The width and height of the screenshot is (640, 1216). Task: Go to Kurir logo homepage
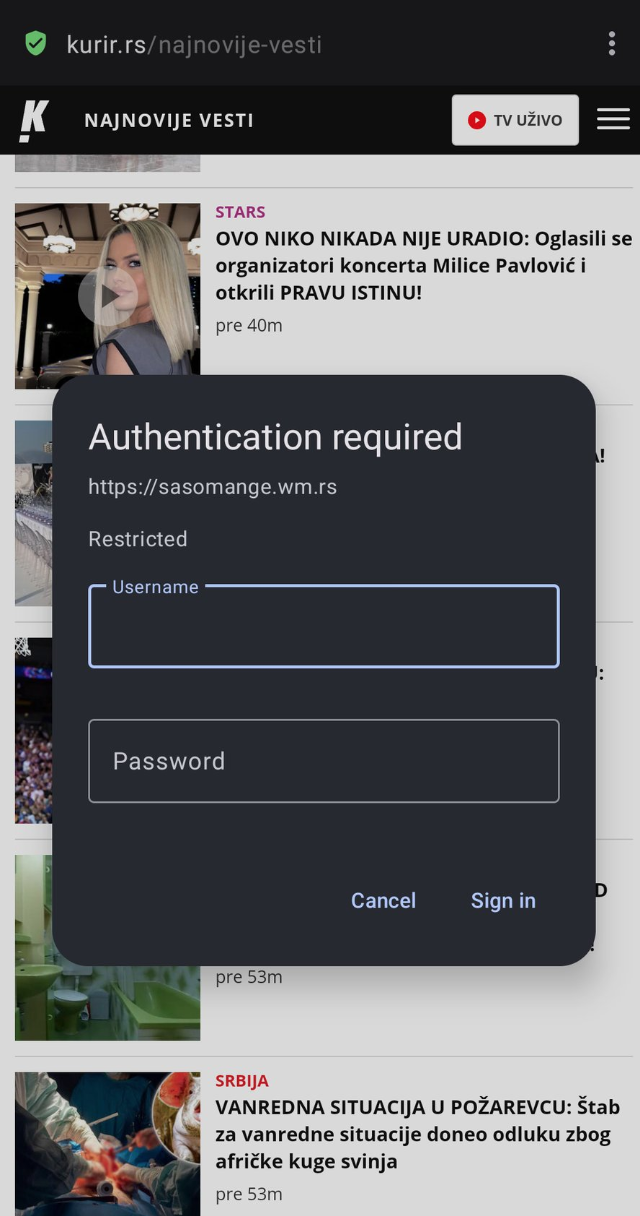coord(33,120)
